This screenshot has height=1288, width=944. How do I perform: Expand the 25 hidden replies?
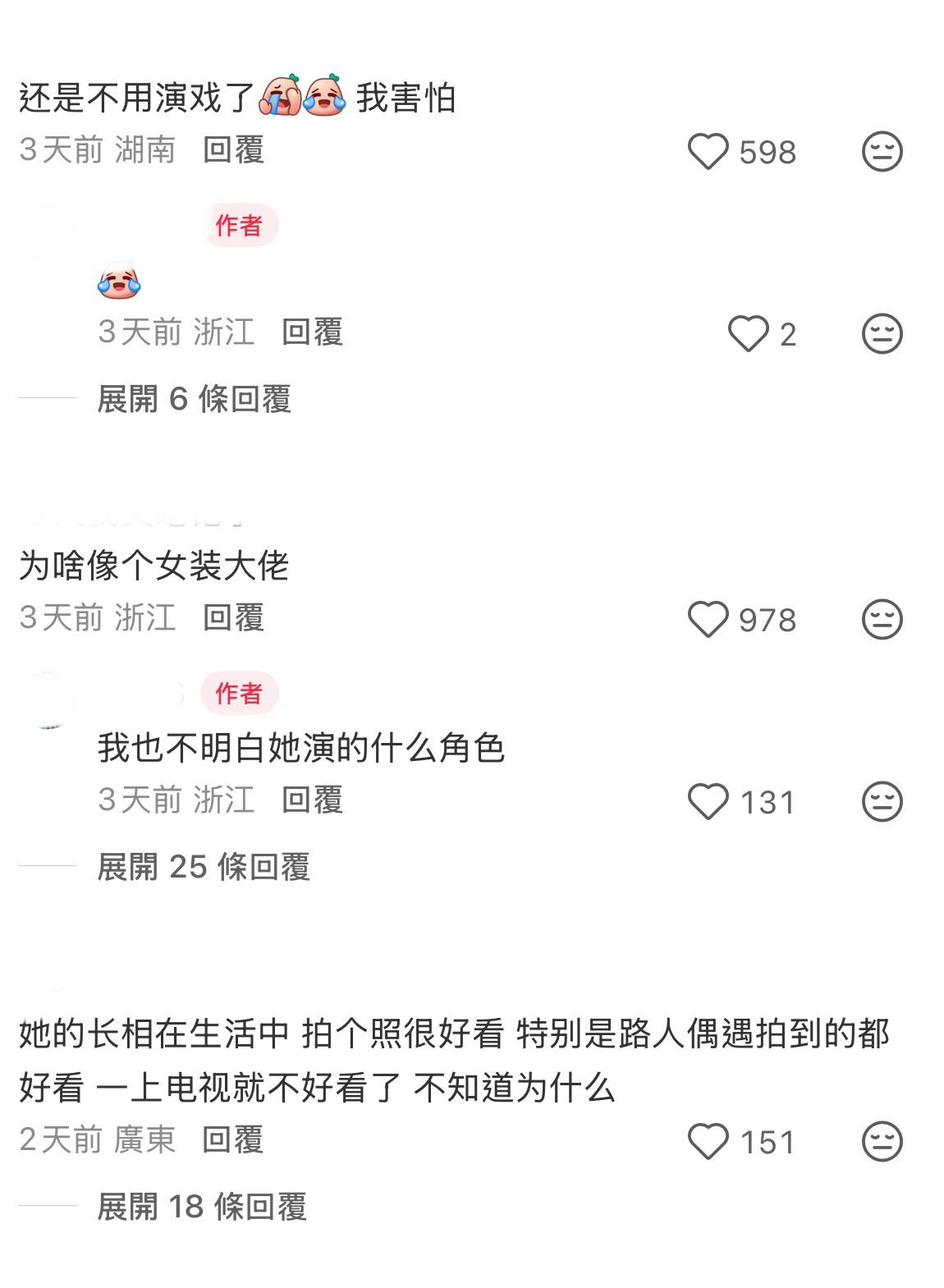coord(203,867)
